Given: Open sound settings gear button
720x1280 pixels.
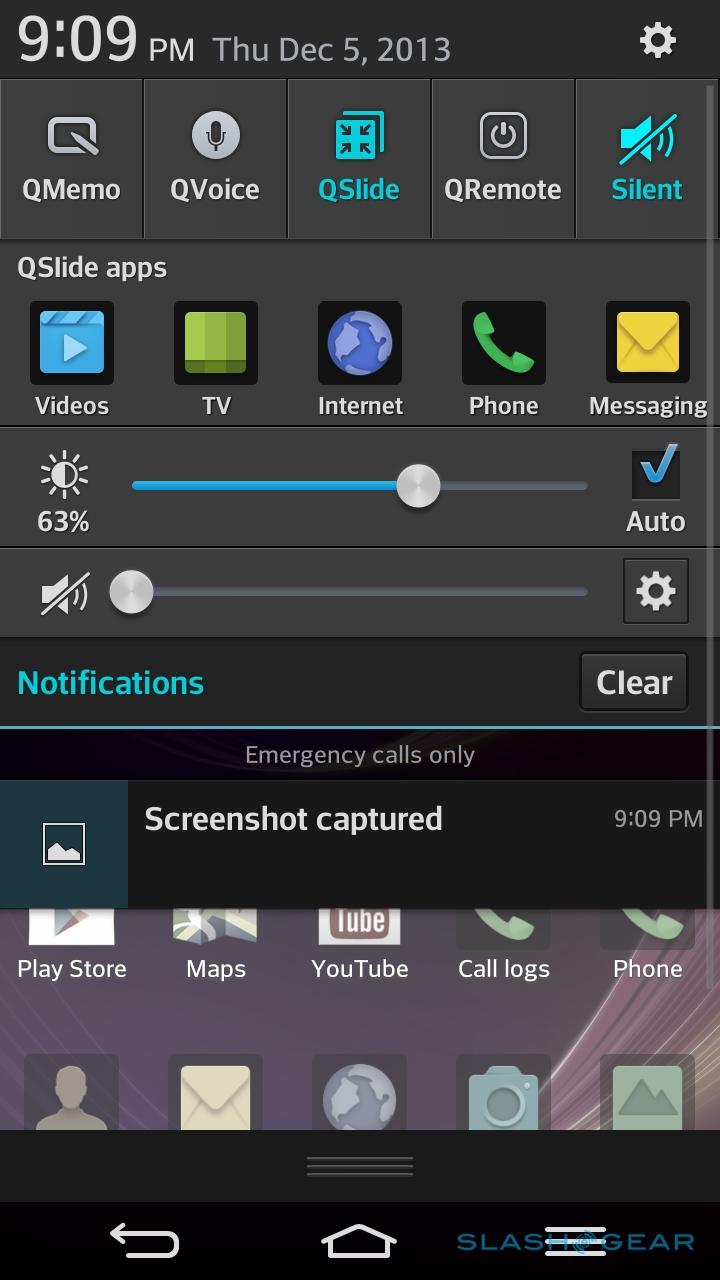Looking at the screenshot, I should tap(656, 592).
